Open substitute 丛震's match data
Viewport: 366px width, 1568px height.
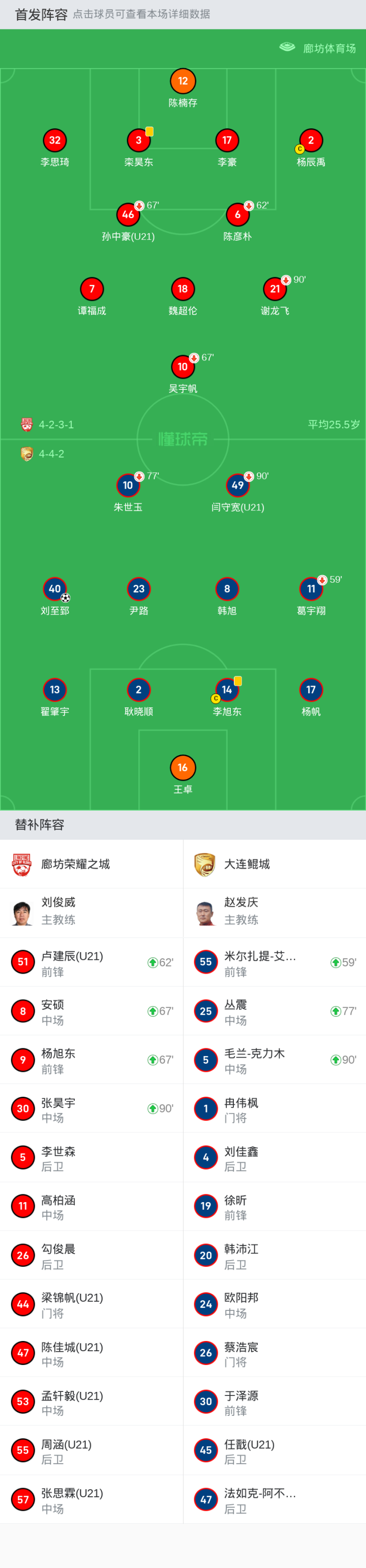tap(273, 1012)
